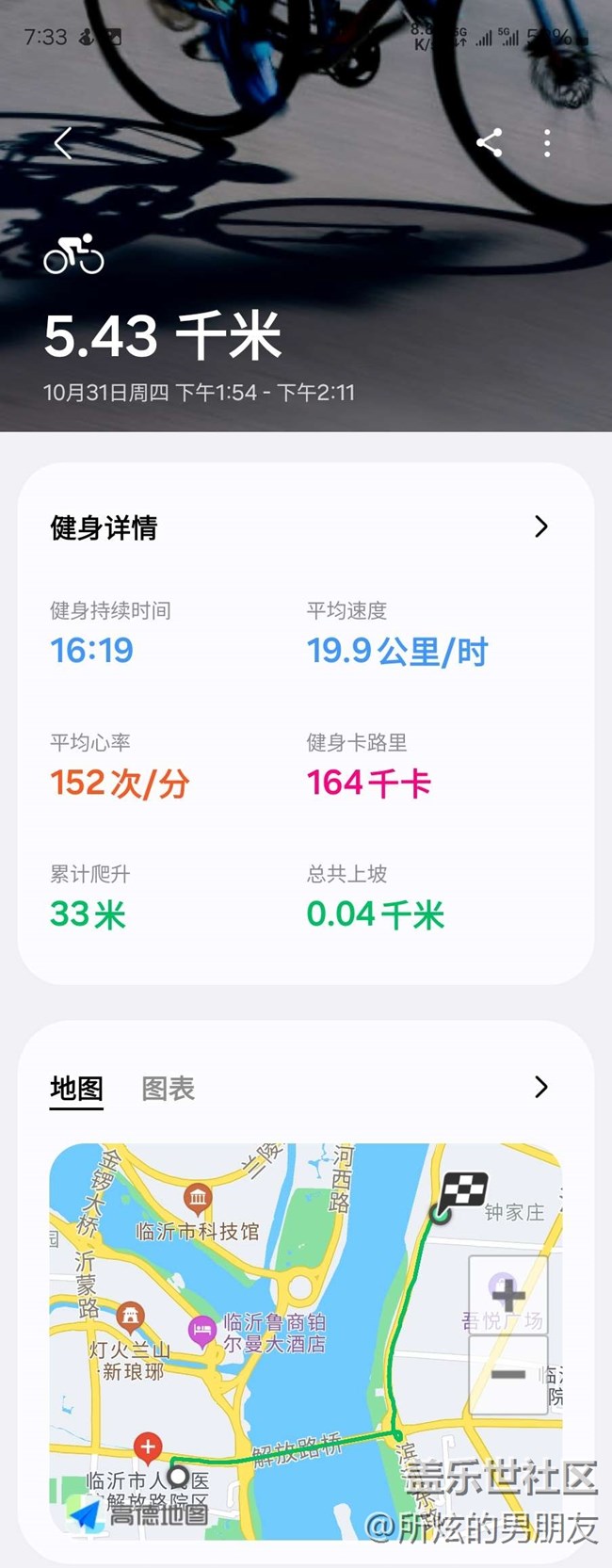Zoom in on the route map
This screenshot has width=612, height=1568.
(x=507, y=1295)
